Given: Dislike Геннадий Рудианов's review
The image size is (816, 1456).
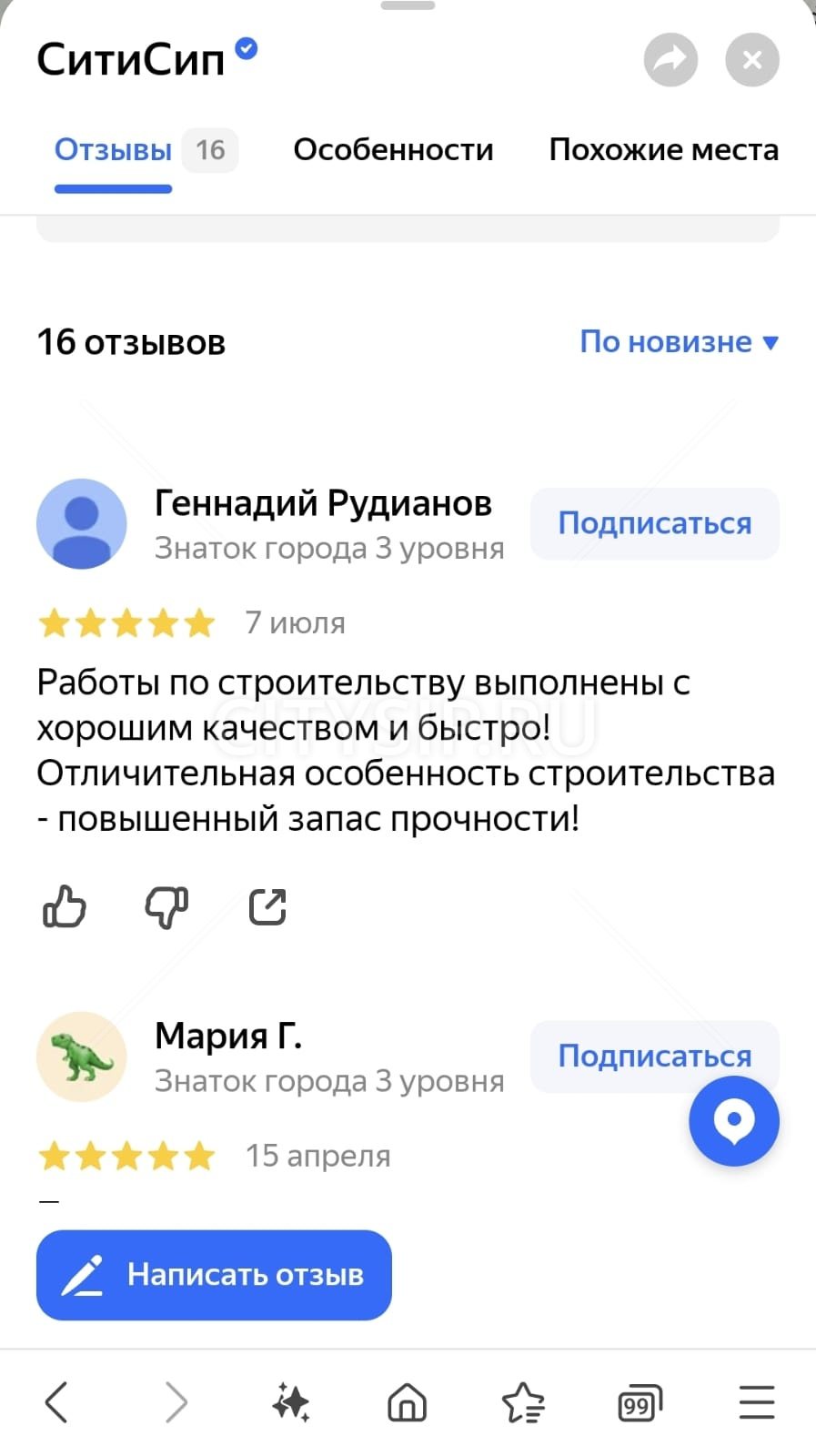Looking at the screenshot, I should click(166, 906).
